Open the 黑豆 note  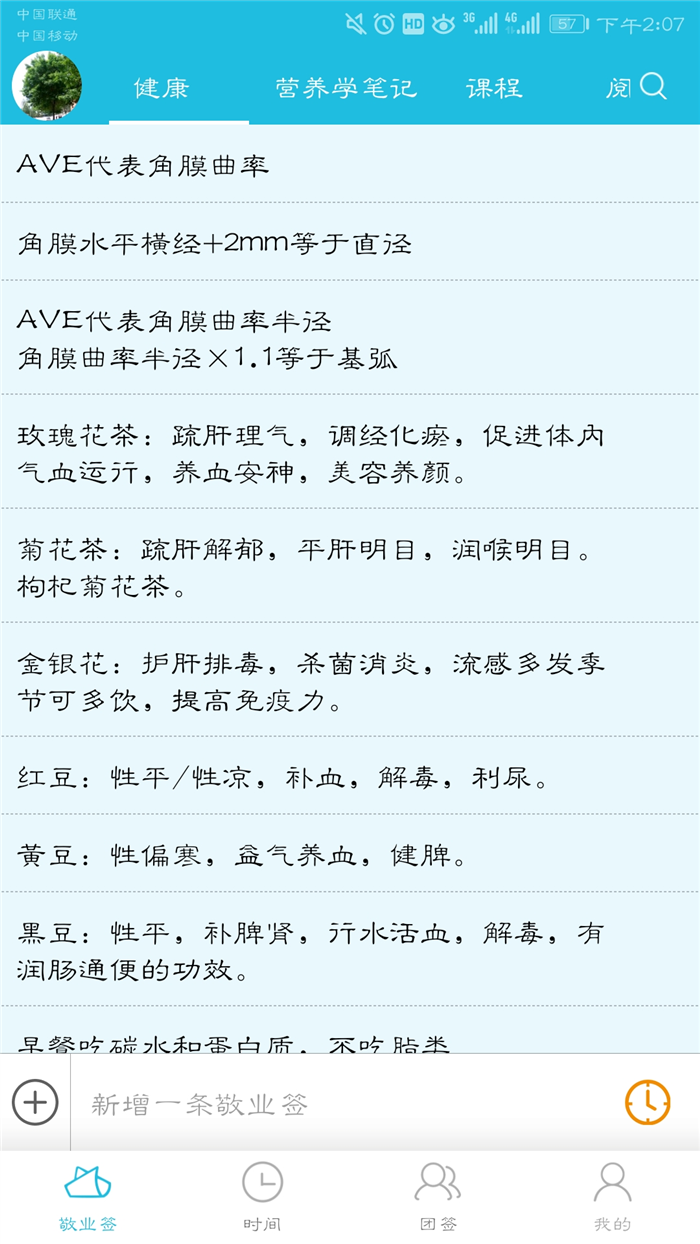tap(350, 950)
